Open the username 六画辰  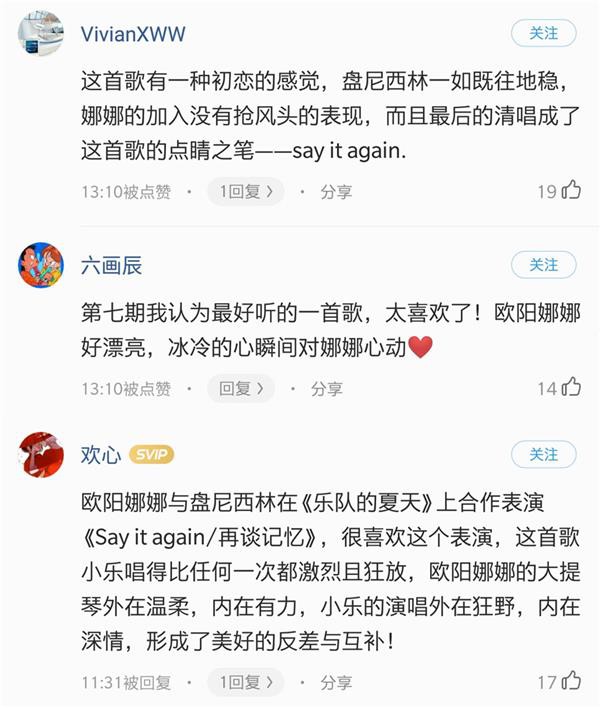(111, 265)
